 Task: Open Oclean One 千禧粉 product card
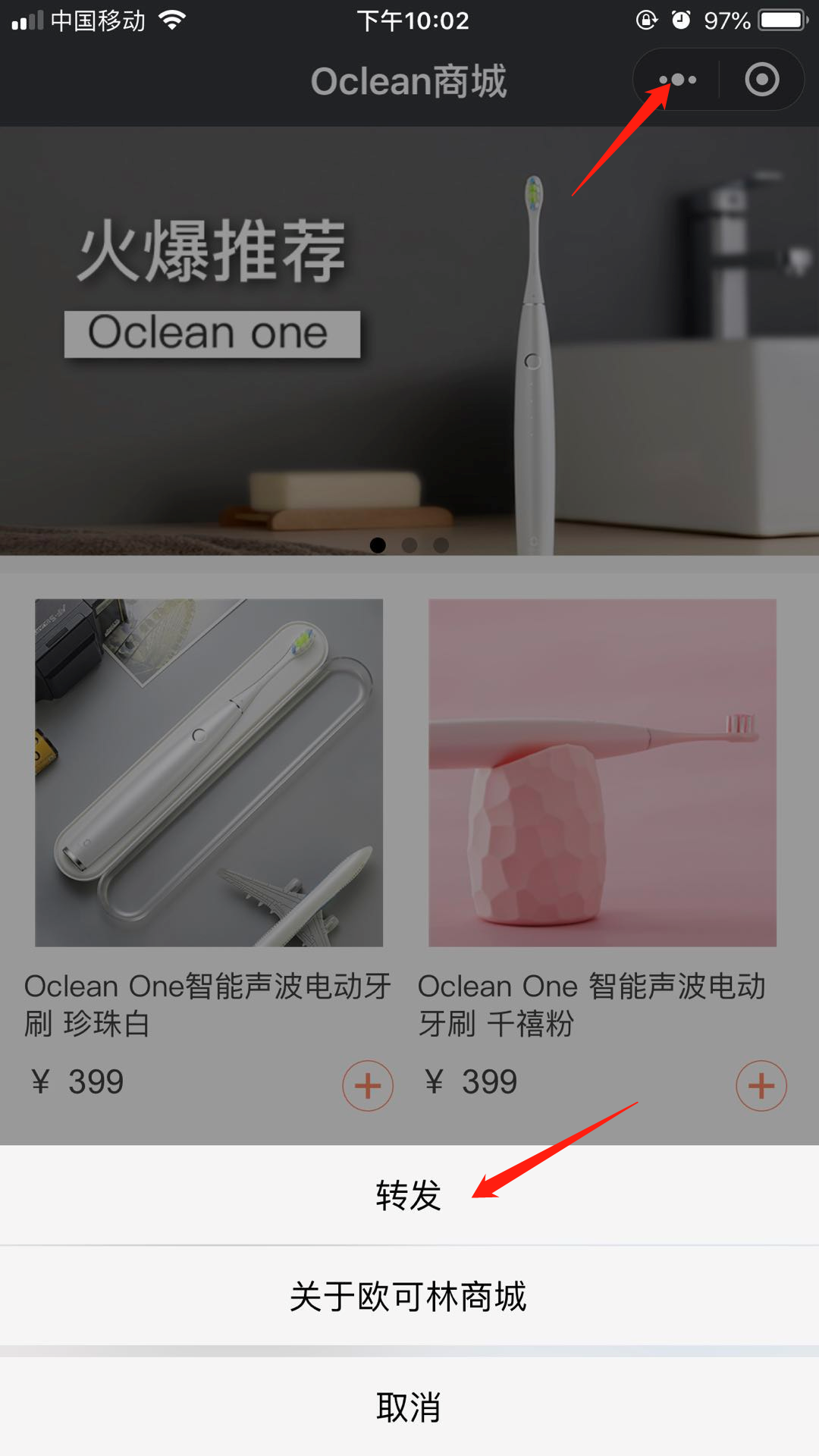[602, 773]
